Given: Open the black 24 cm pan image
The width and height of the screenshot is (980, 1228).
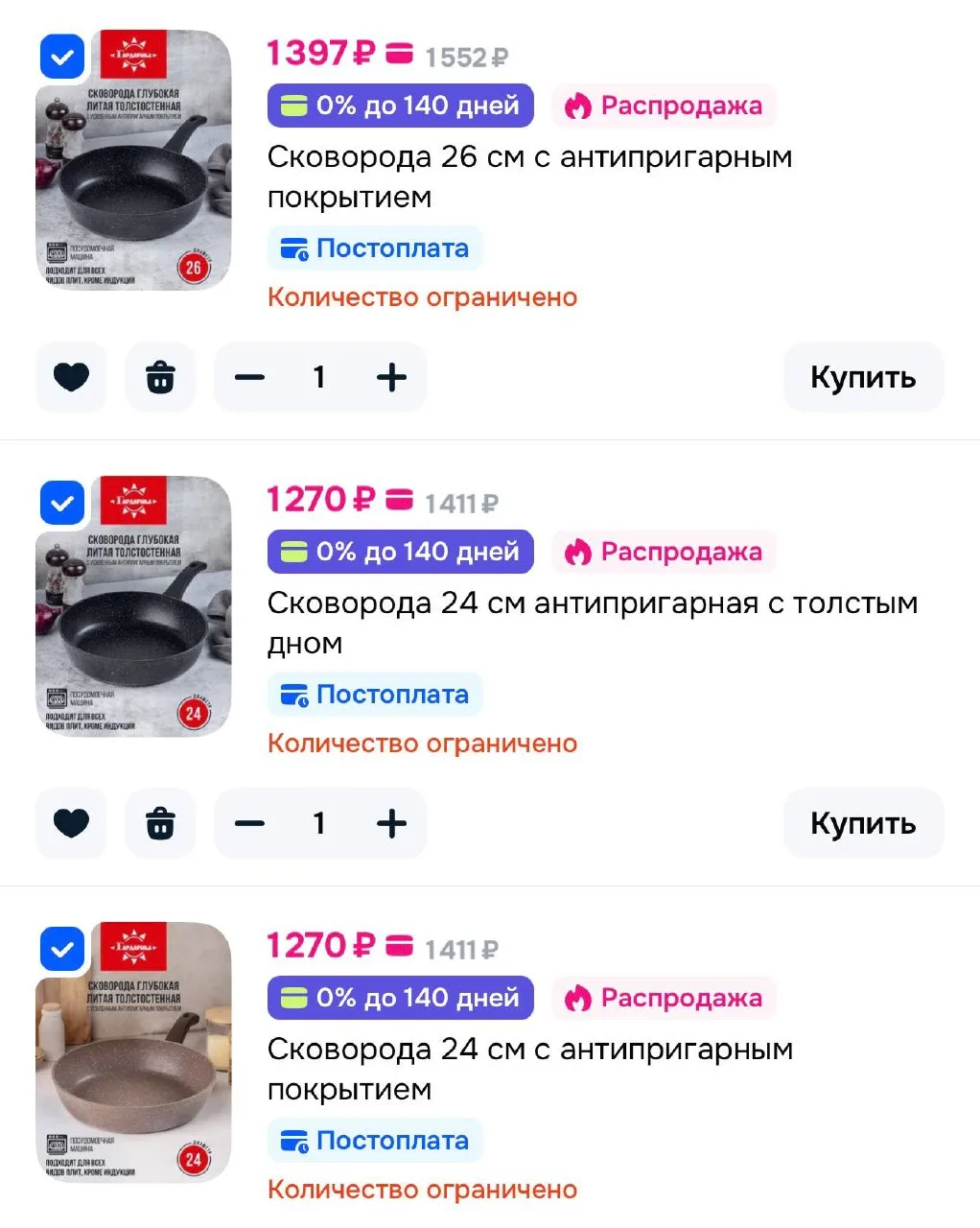Looking at the screenshot, I should tap(134, 606).
